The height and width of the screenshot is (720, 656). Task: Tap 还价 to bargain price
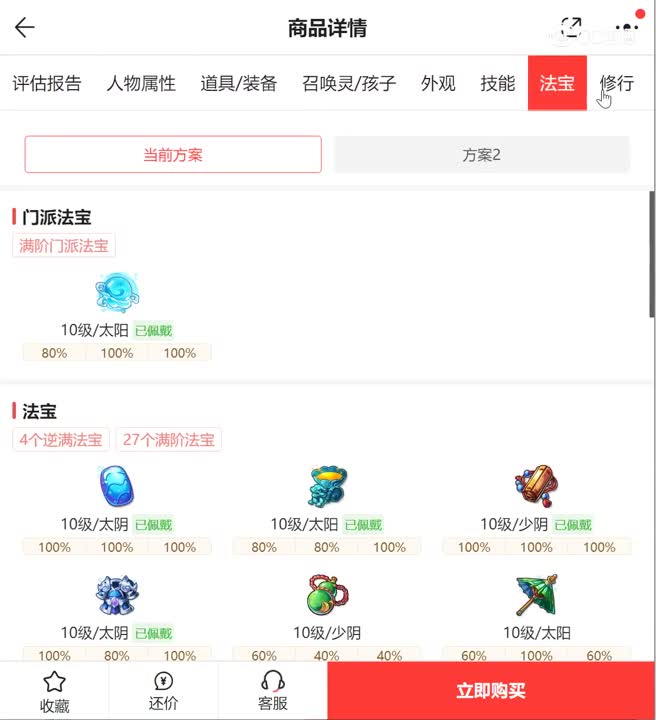[x=164, y=691]
